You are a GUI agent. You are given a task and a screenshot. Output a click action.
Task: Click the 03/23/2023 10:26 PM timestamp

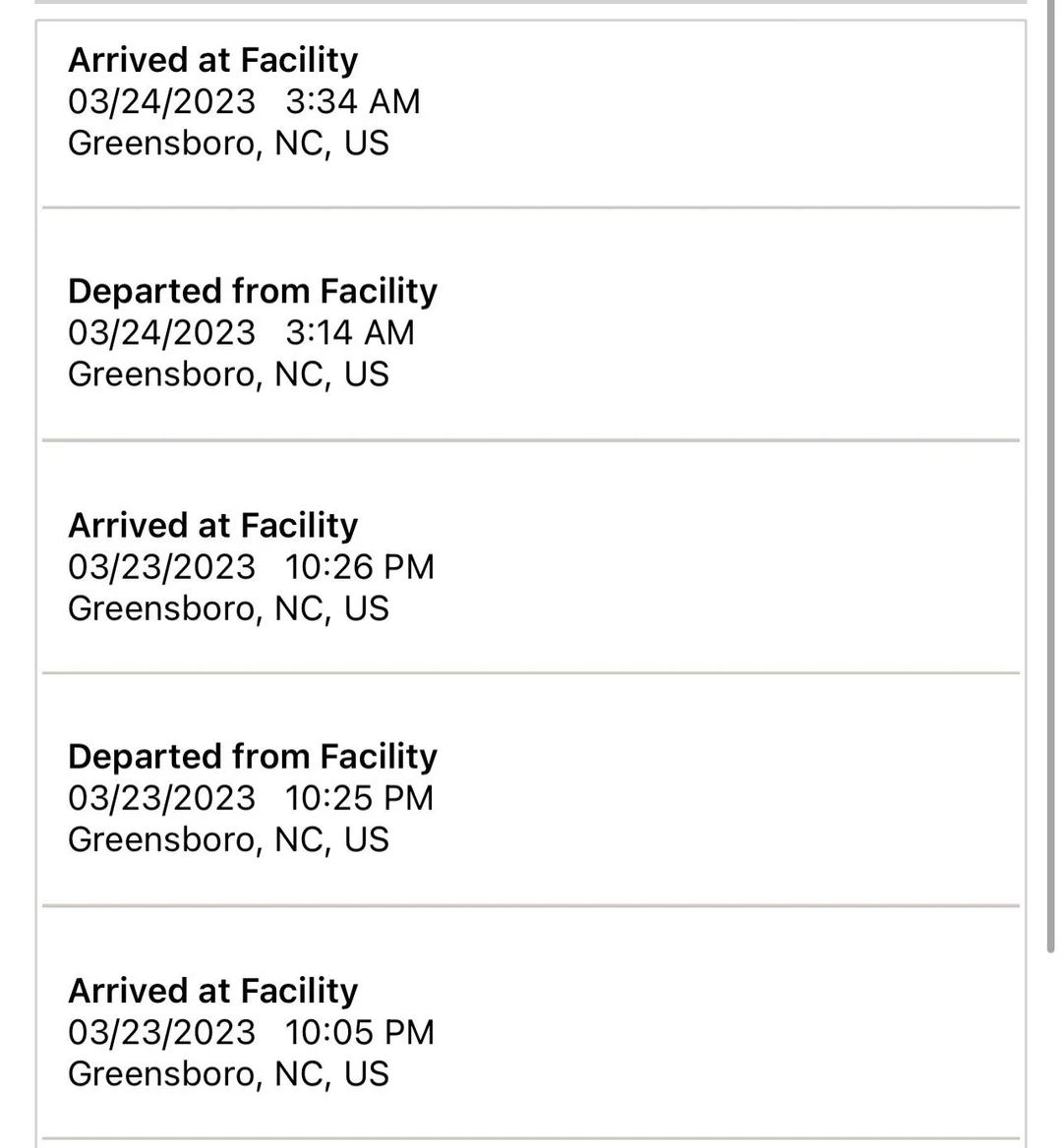tap(250, 566)
